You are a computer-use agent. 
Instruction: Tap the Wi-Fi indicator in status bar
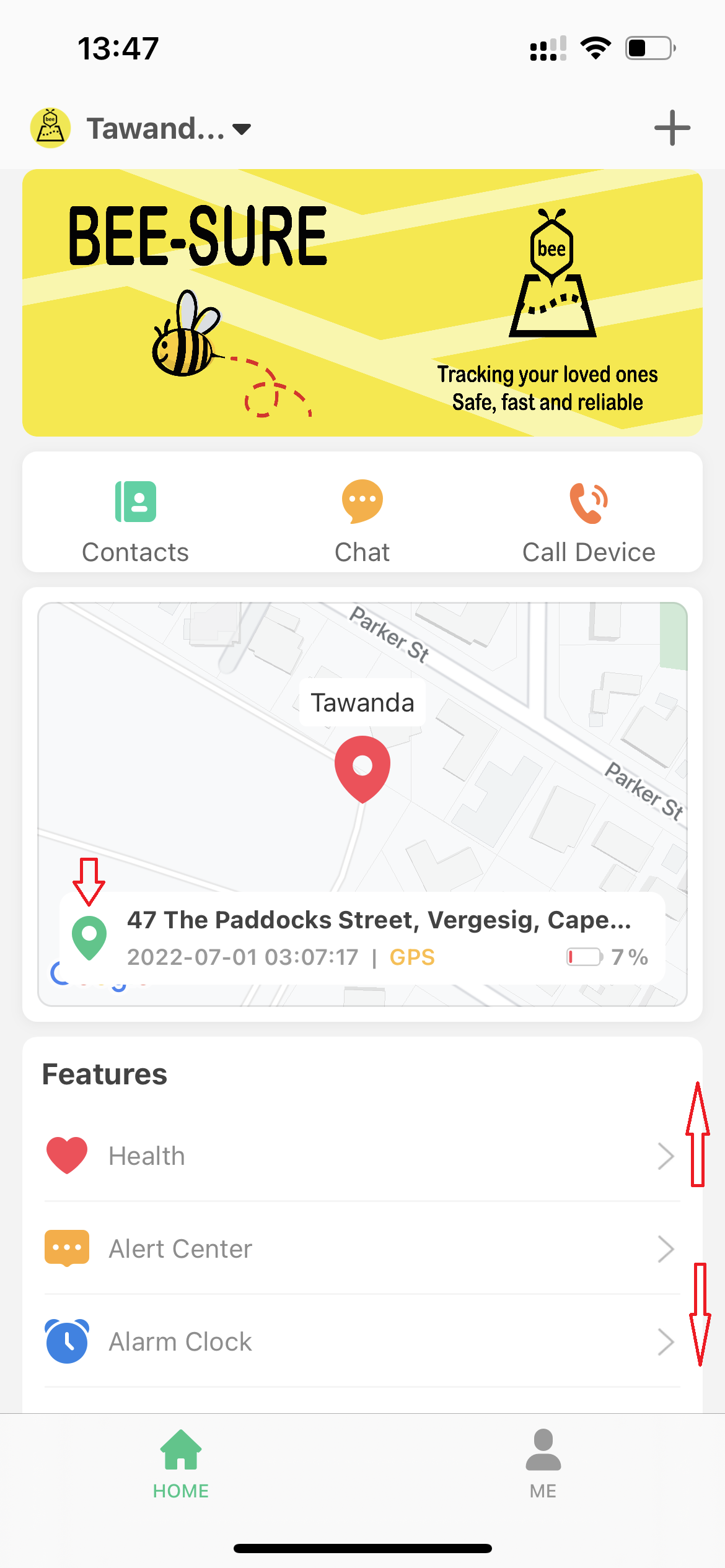tap(595, 48)
